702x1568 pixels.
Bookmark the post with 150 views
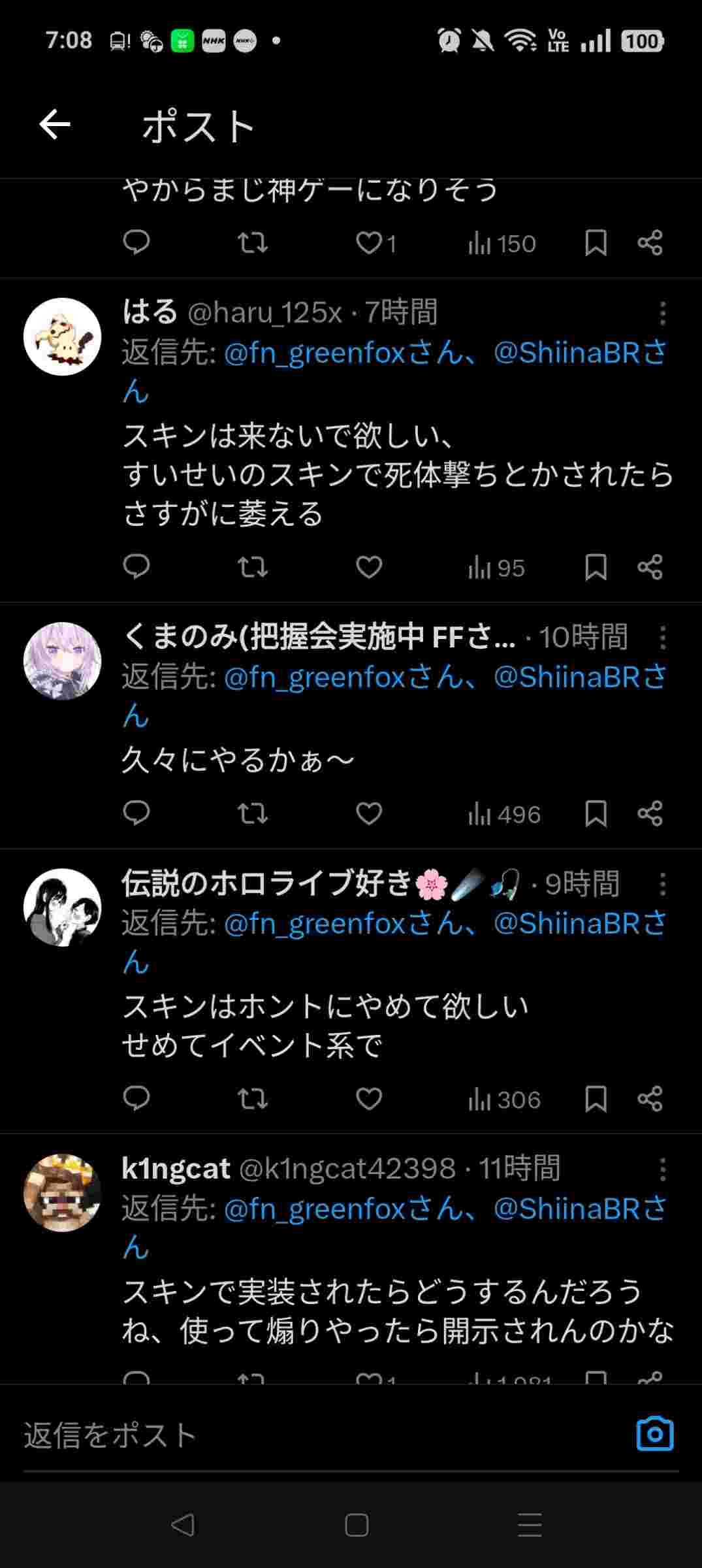[x=596, y=243]
